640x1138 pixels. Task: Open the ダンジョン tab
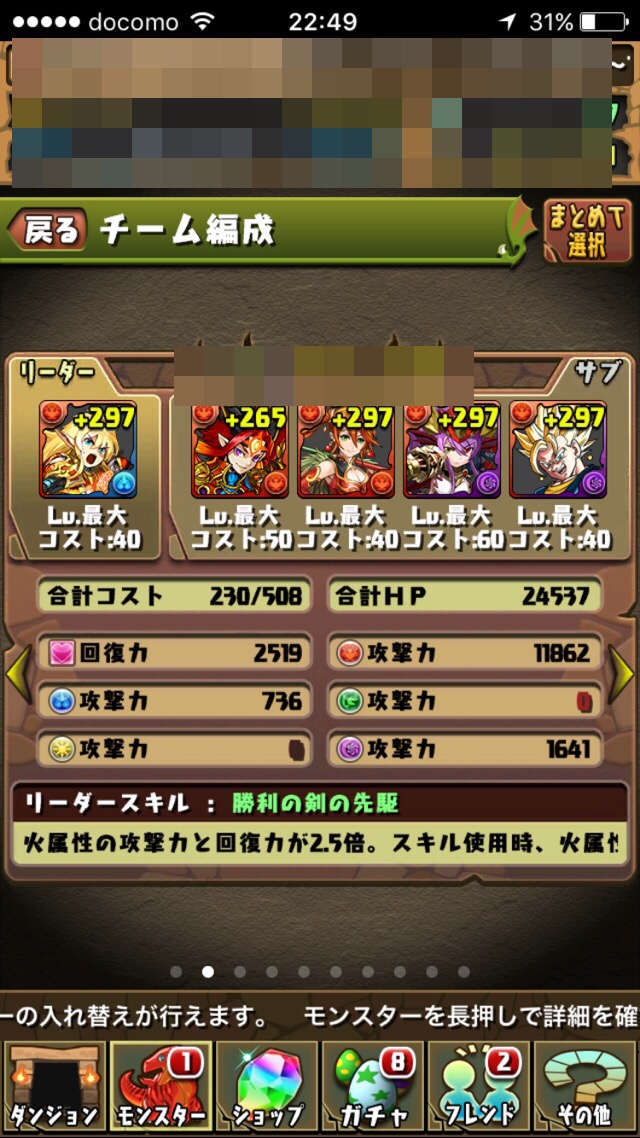(54, 1086)
